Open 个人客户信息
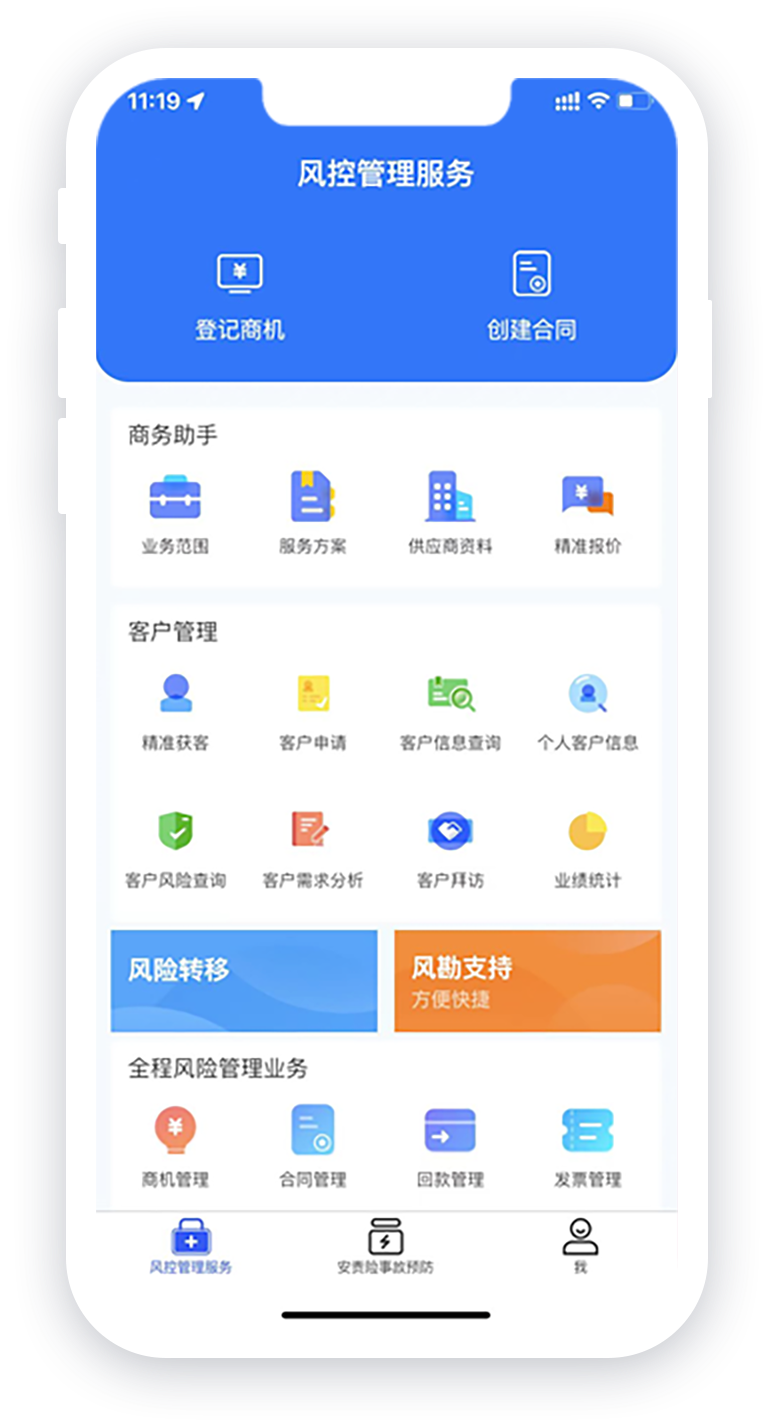 tap(587, 710)
